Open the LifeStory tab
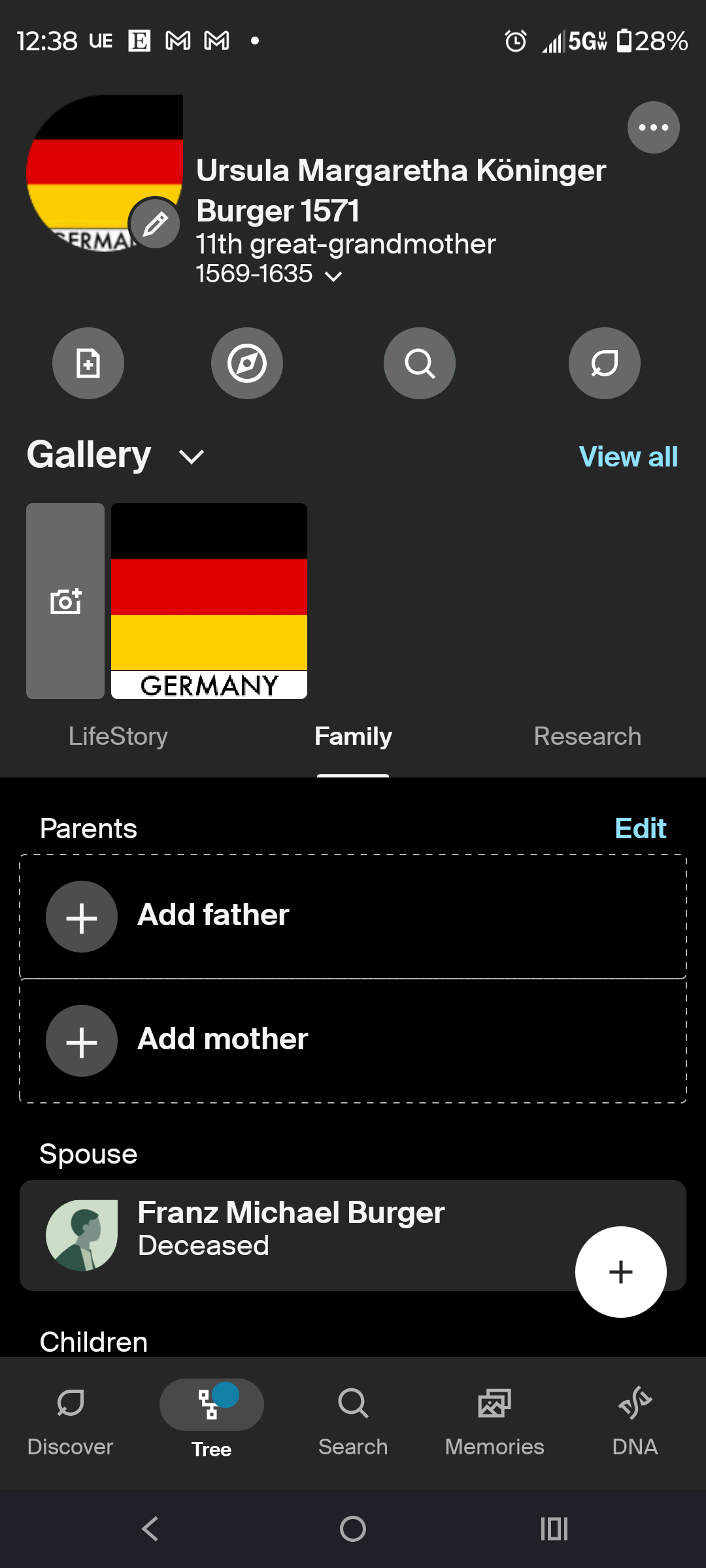706x1568 pixels. click(118, 736)
